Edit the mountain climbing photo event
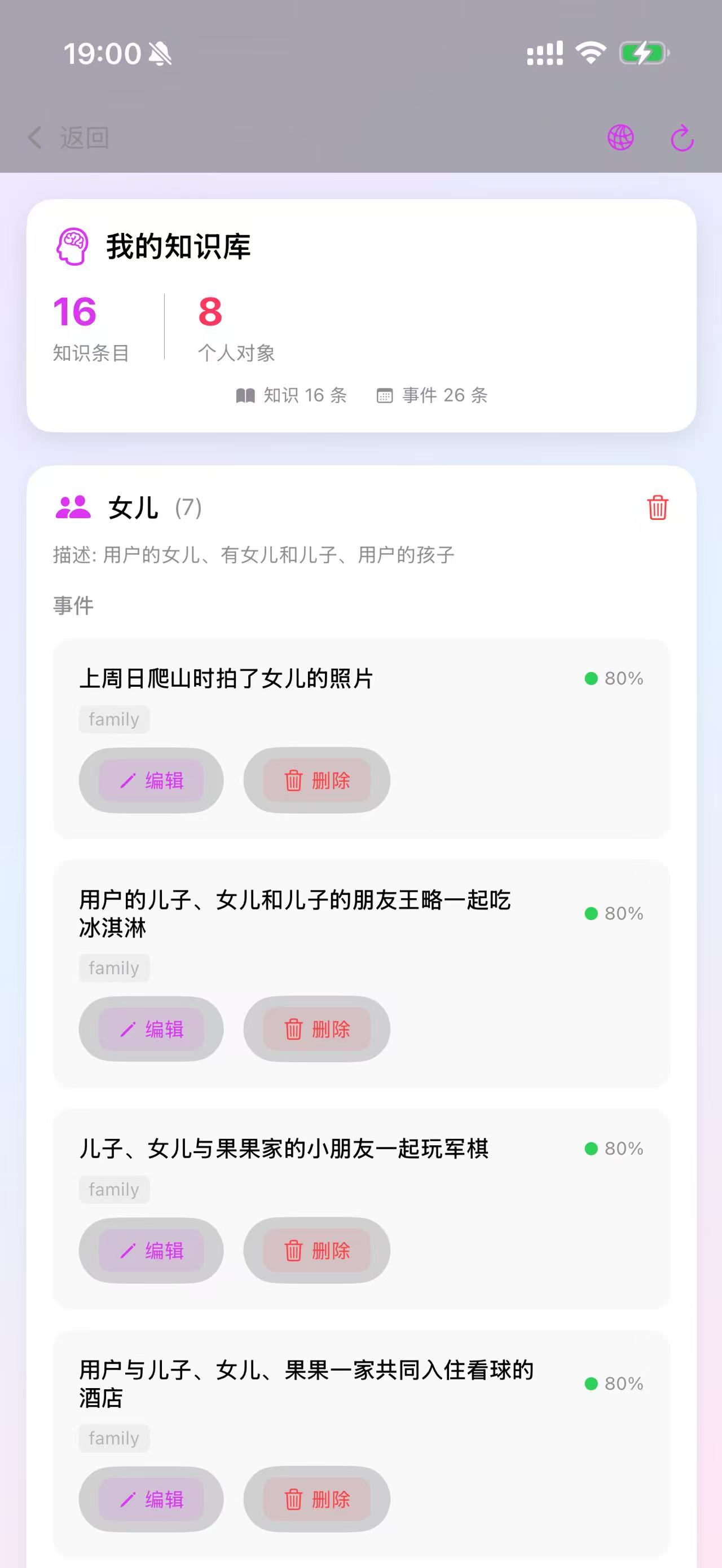 coord(149,781)
